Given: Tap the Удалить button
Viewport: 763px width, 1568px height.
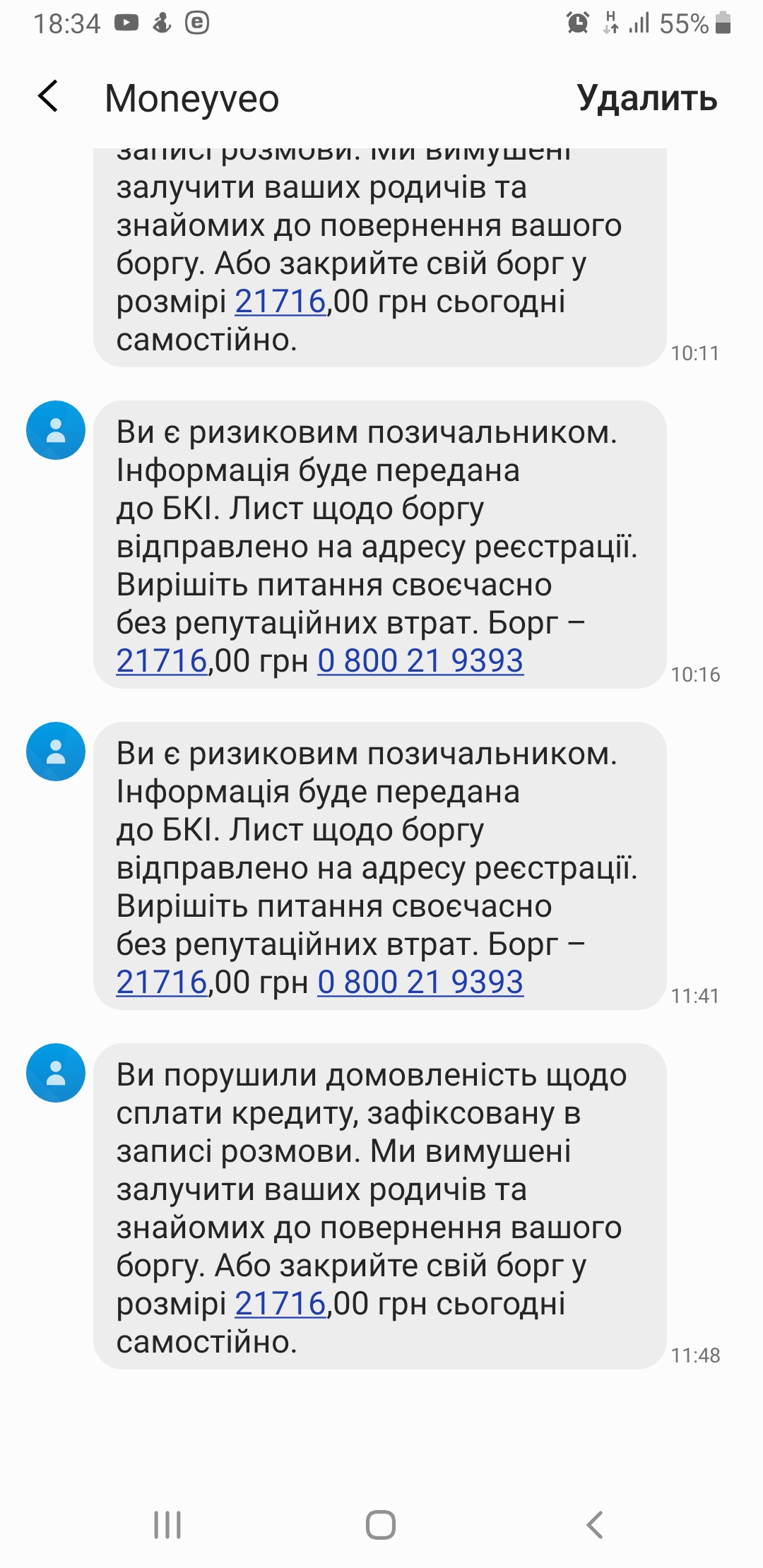Looking at the screenshot, I should pyautogui.click(x=646, y=98).
